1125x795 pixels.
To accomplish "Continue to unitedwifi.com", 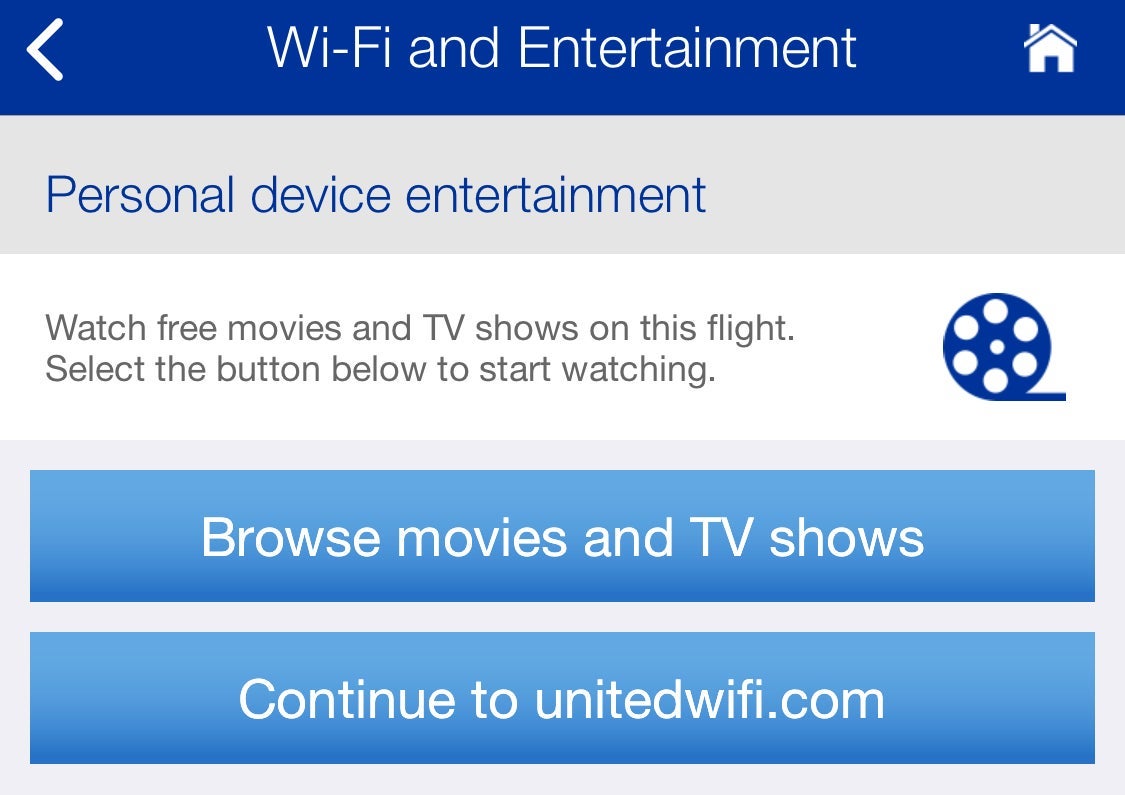I will pyautogui.click(x=562, y=698).
